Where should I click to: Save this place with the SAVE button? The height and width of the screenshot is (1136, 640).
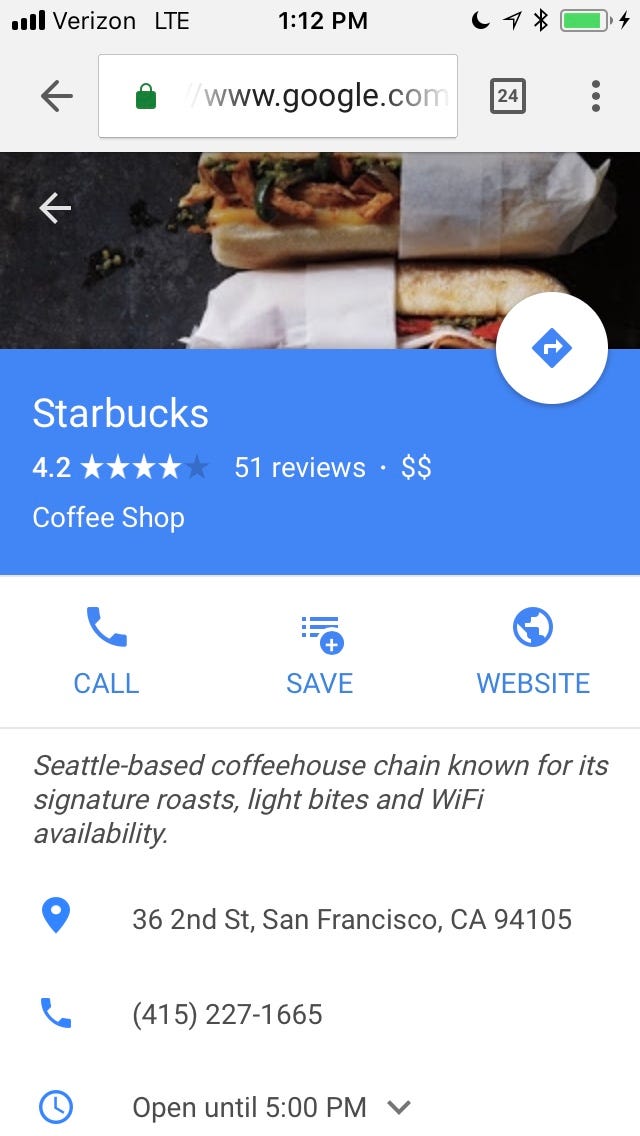click(320, 651)
